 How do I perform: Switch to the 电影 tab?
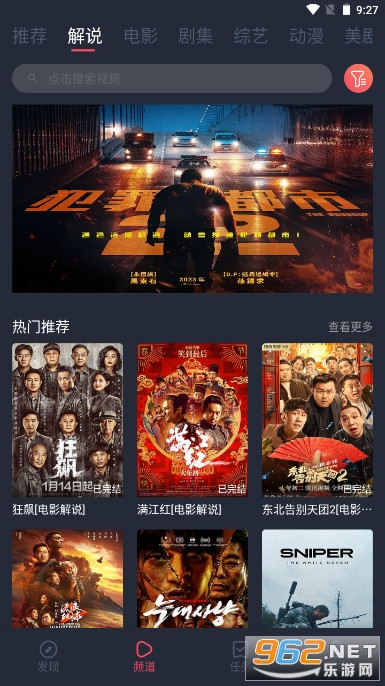[x=140, y=36]
